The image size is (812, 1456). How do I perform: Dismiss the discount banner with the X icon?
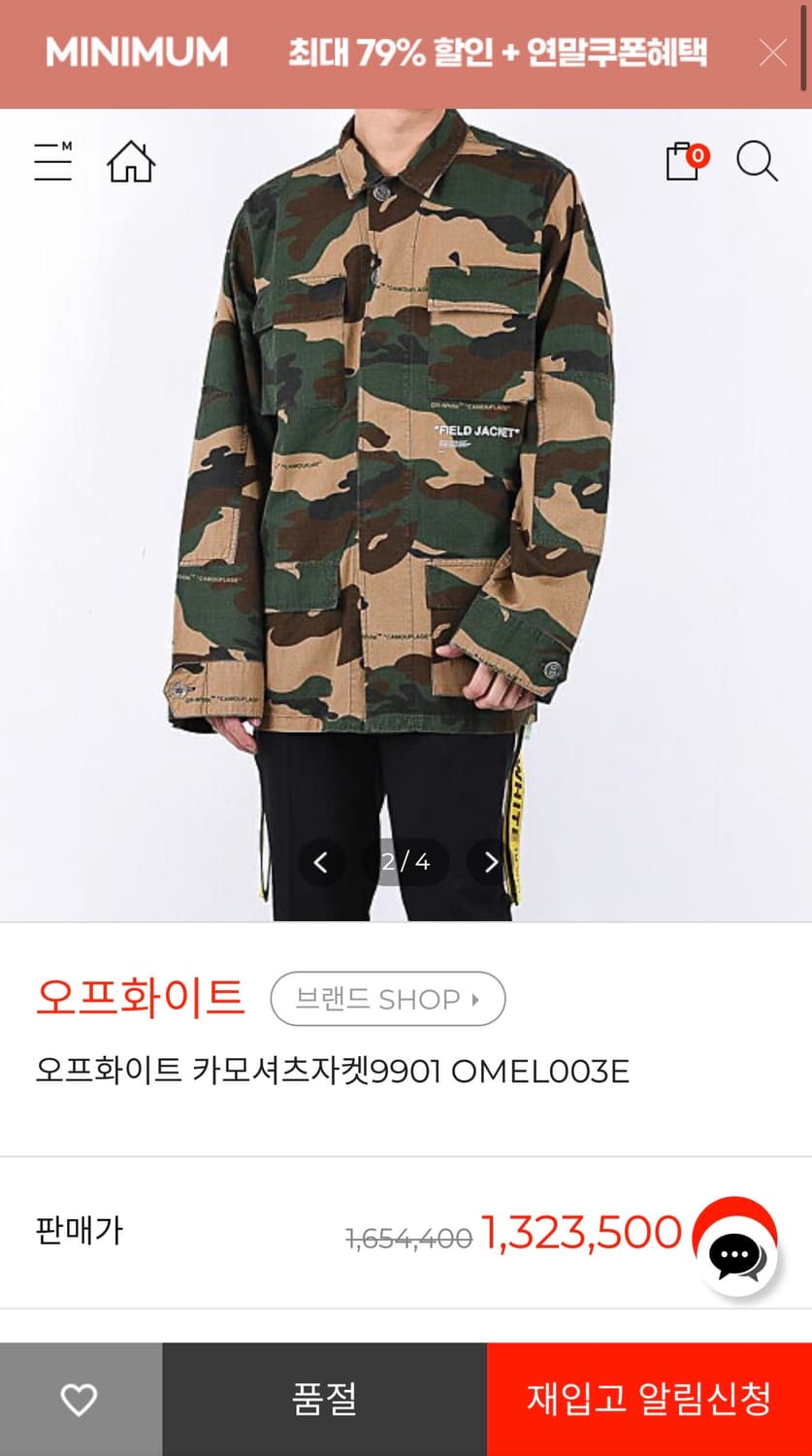click(772, 53)
